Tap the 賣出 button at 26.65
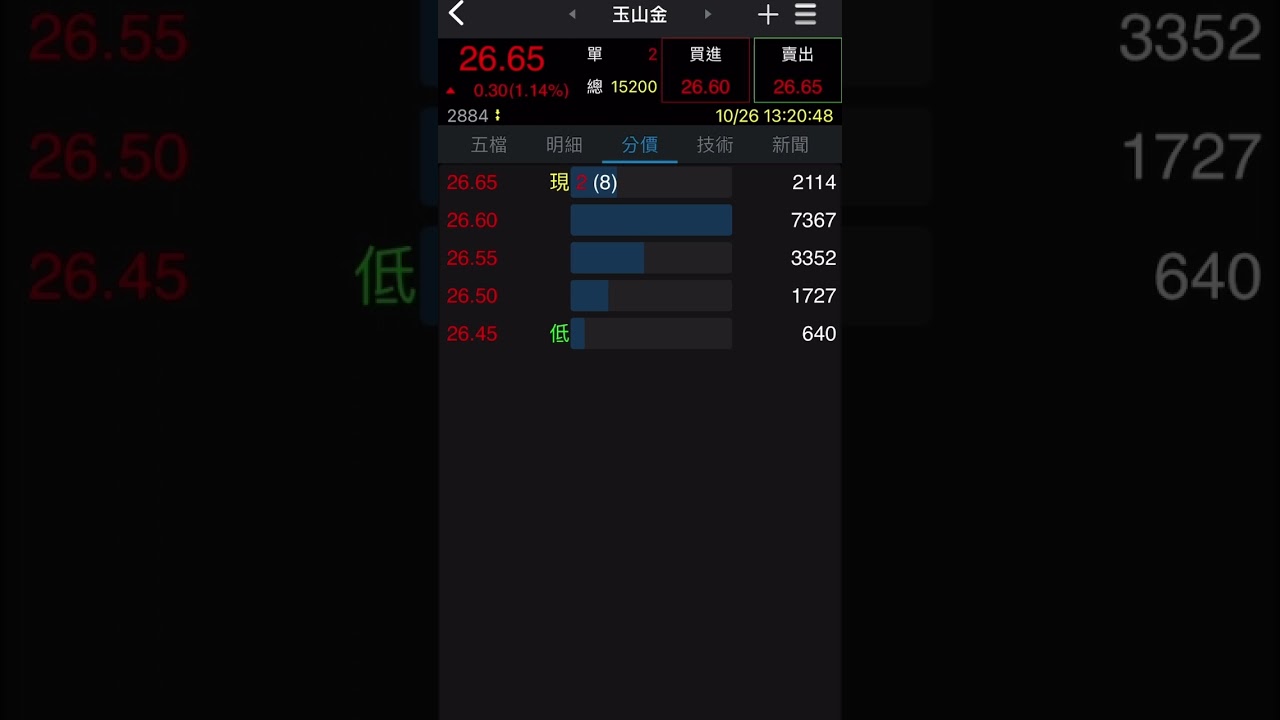The image size is (1280, 720). tap(797, 70)
